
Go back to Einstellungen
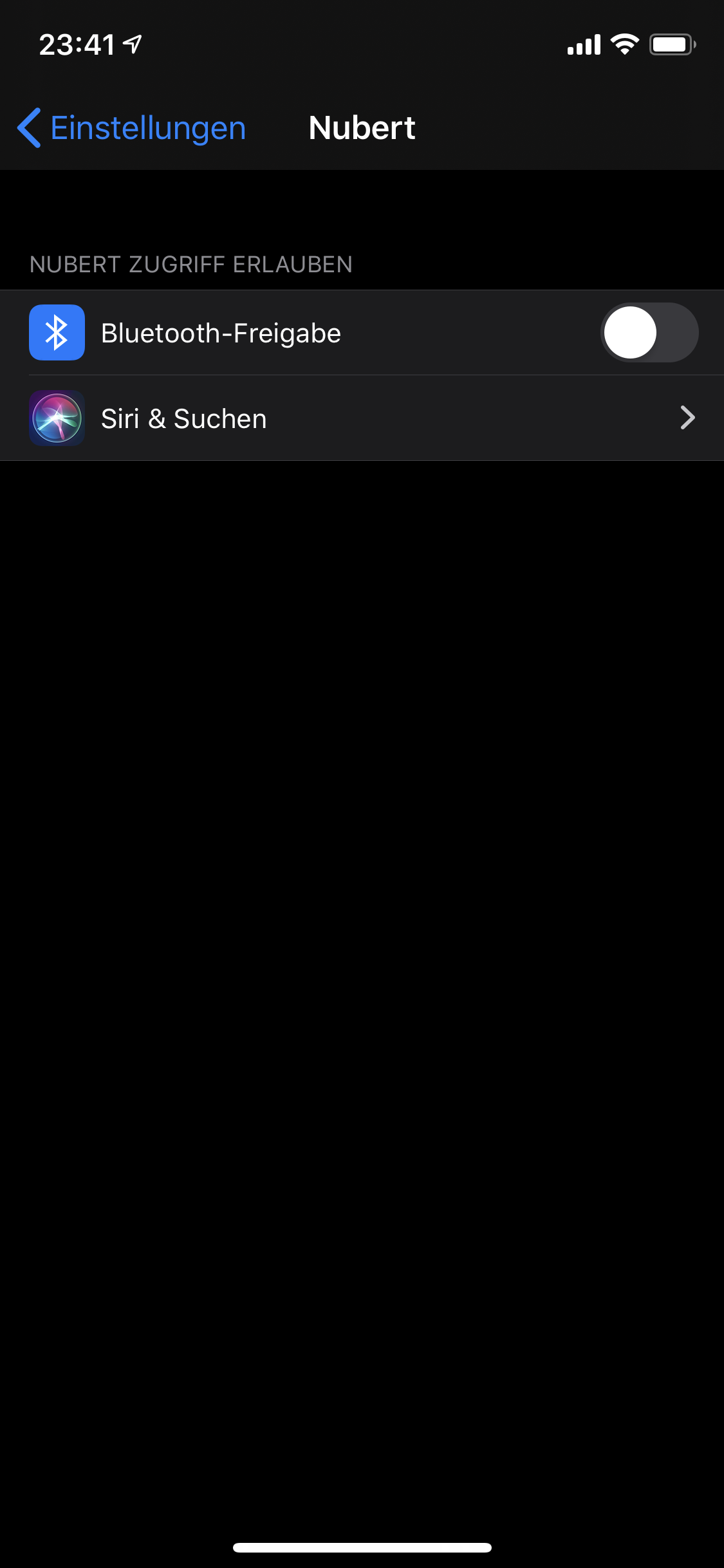tap(132, 127)
